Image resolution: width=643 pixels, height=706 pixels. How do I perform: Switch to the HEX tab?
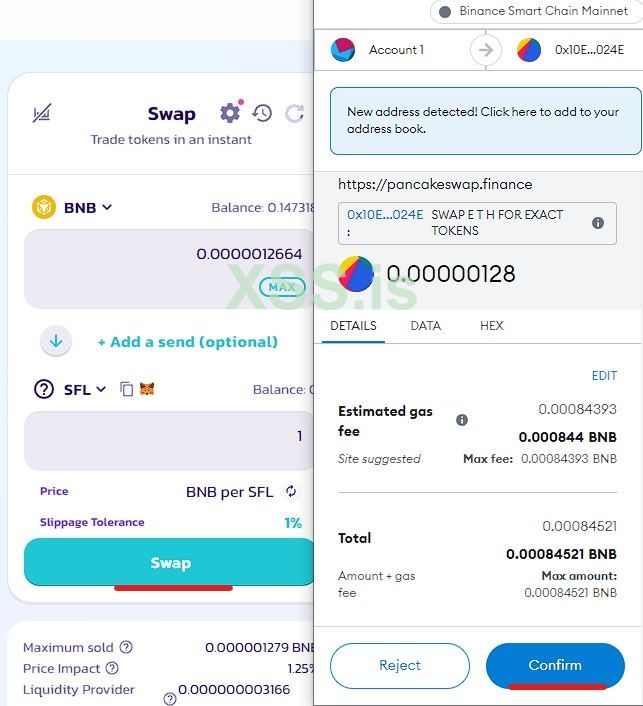(x=492, y=326)
